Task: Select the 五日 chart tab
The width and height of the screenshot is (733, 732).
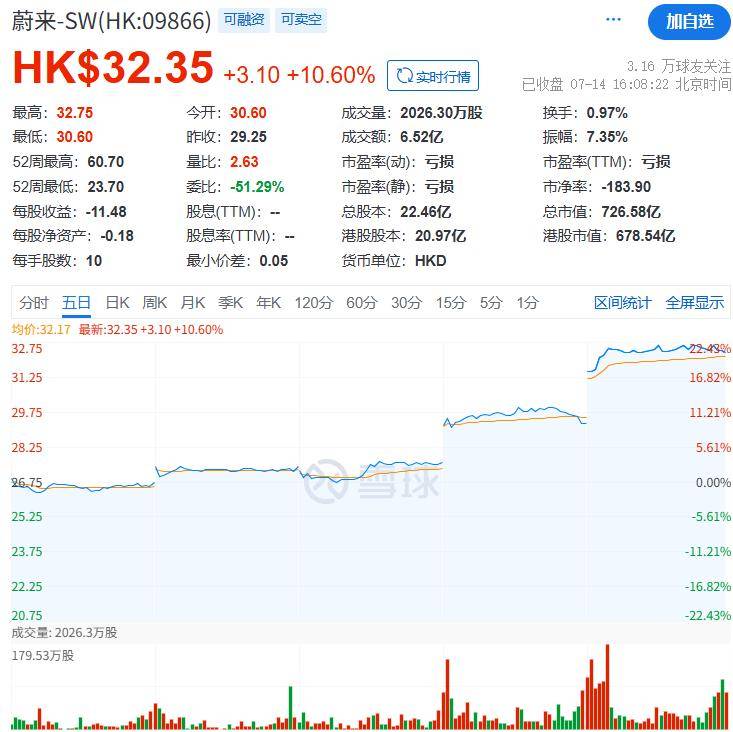Action: (x=77, y=303)
